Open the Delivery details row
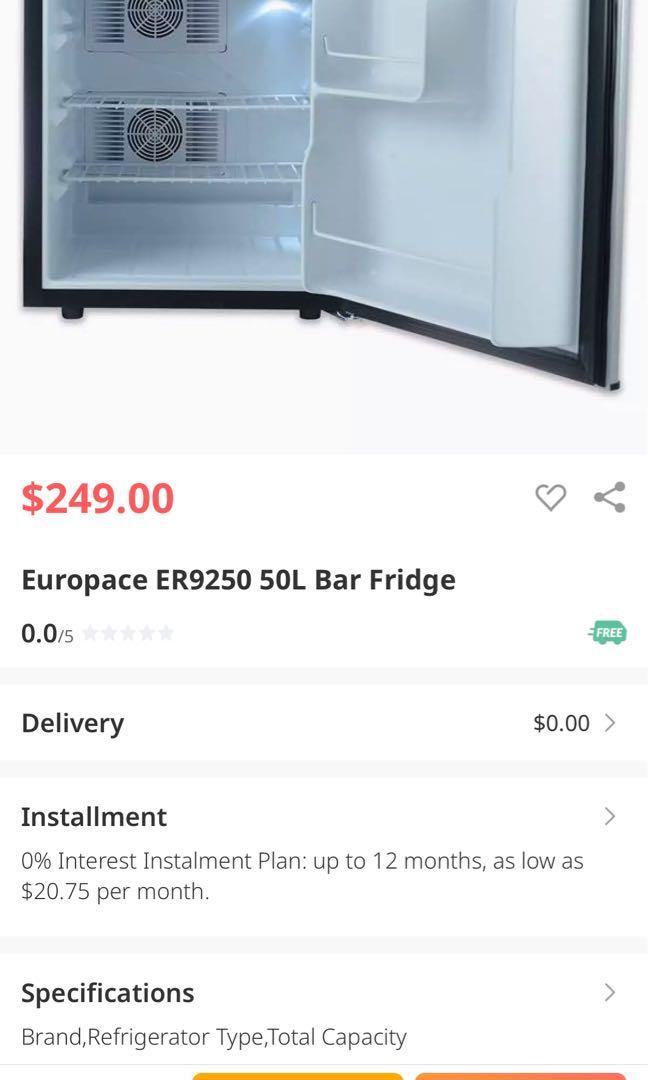 tap(323, 723)
